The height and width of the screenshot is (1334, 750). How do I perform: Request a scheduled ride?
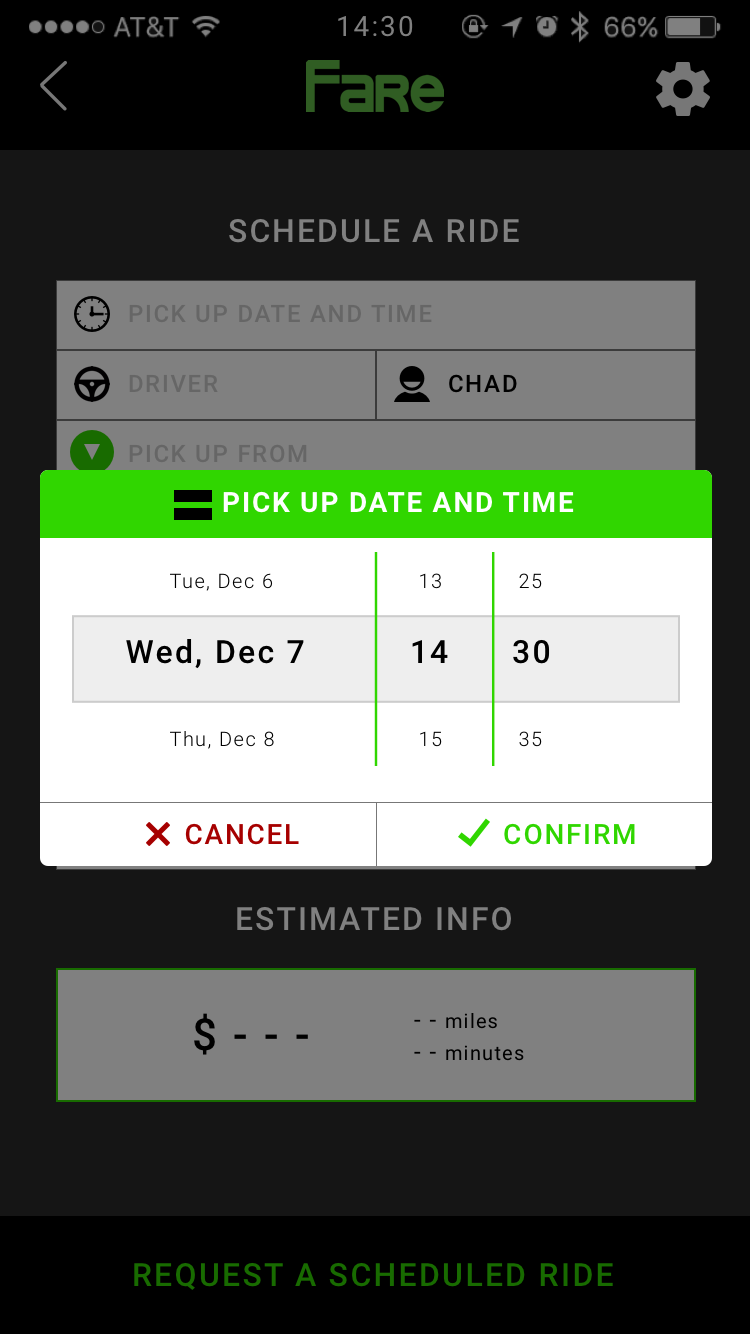[374, 1275]
